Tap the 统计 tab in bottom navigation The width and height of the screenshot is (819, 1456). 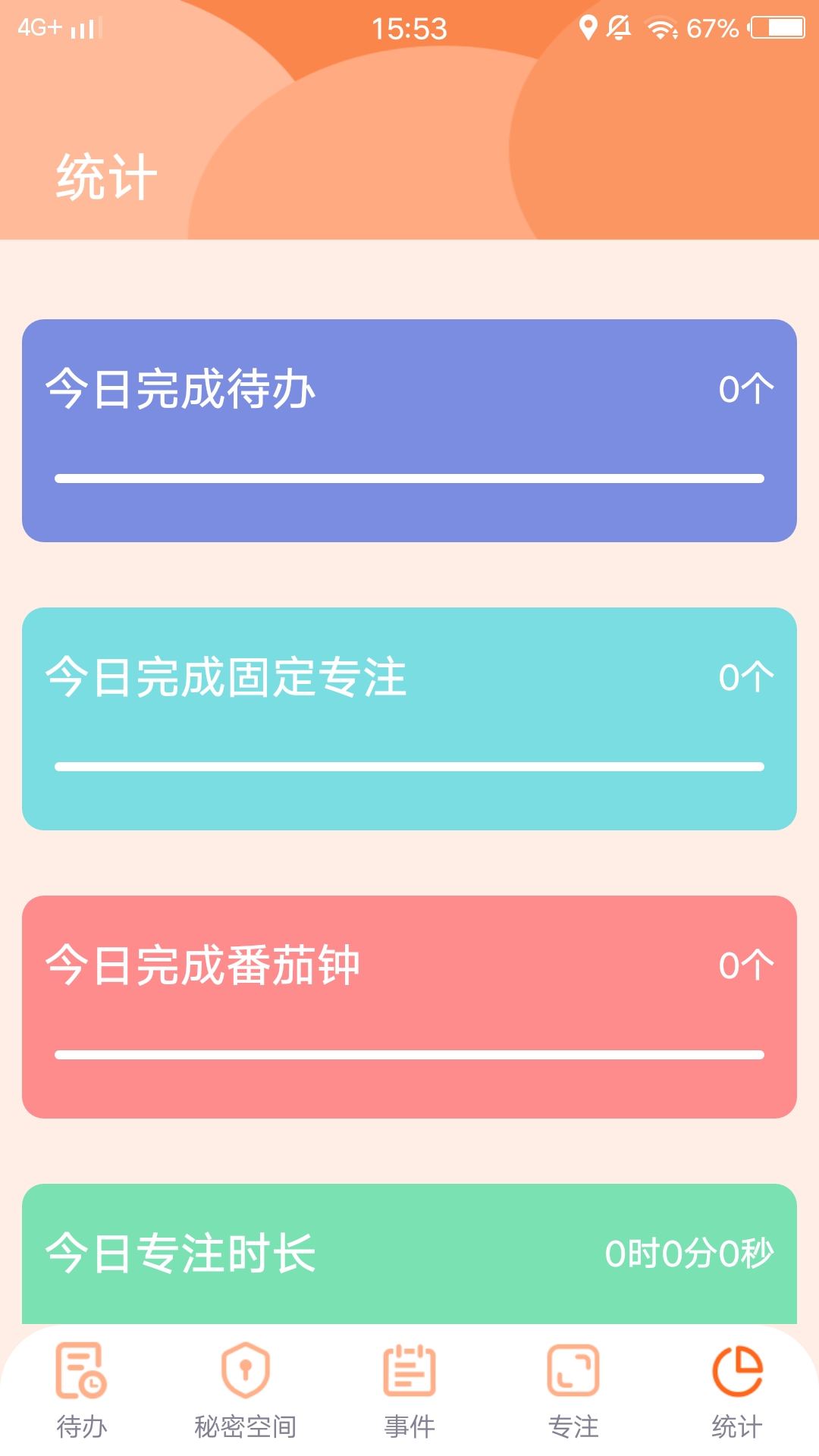737,1389
